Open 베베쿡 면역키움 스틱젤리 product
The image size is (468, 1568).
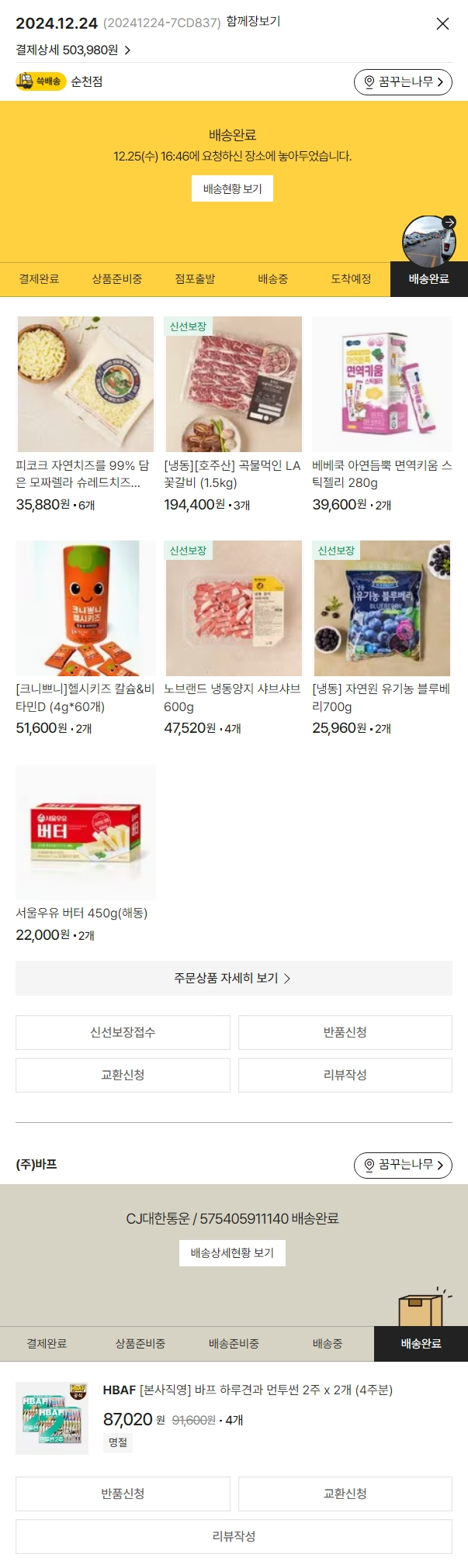pos(381,384)
